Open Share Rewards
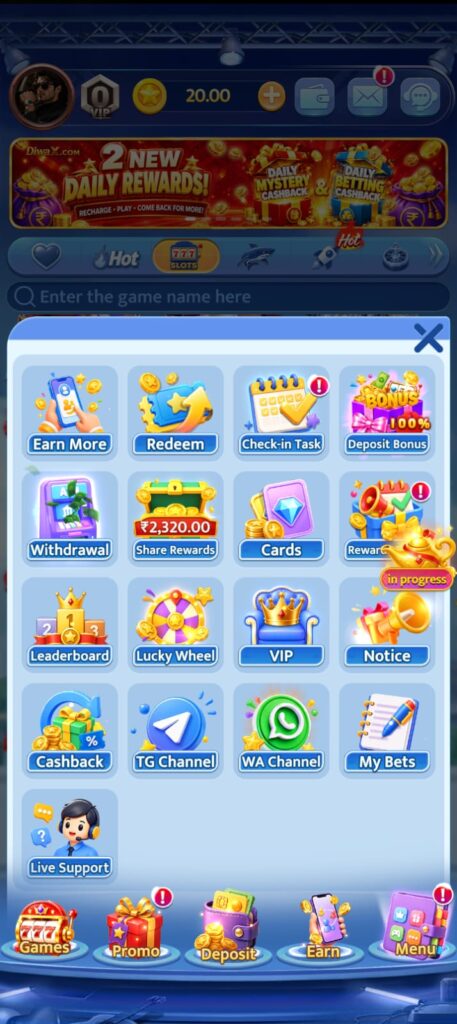457x1024 pixels. click(x=175, y=519)
